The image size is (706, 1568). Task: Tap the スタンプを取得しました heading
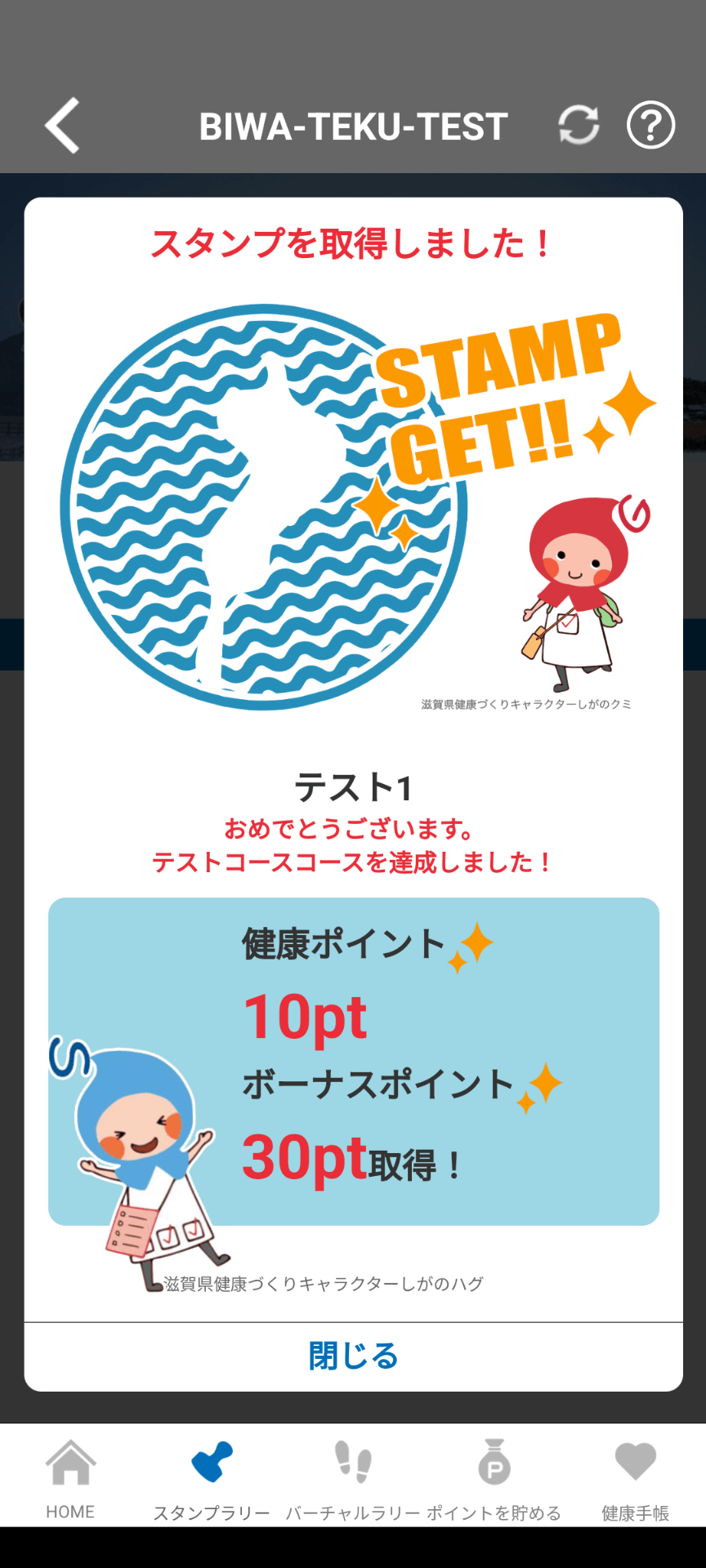[353, 241]
